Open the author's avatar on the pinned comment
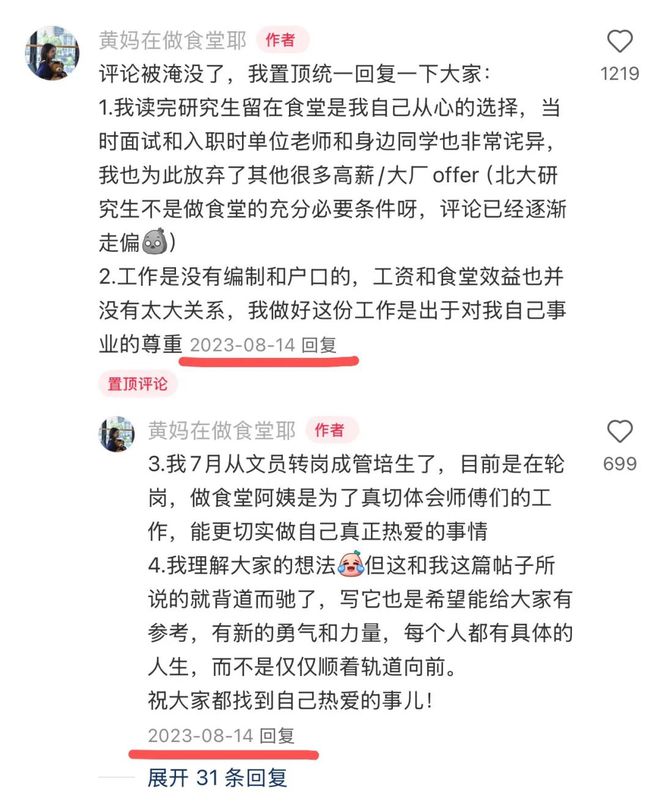This screenshot has width=660, height=805. (47, 52)
